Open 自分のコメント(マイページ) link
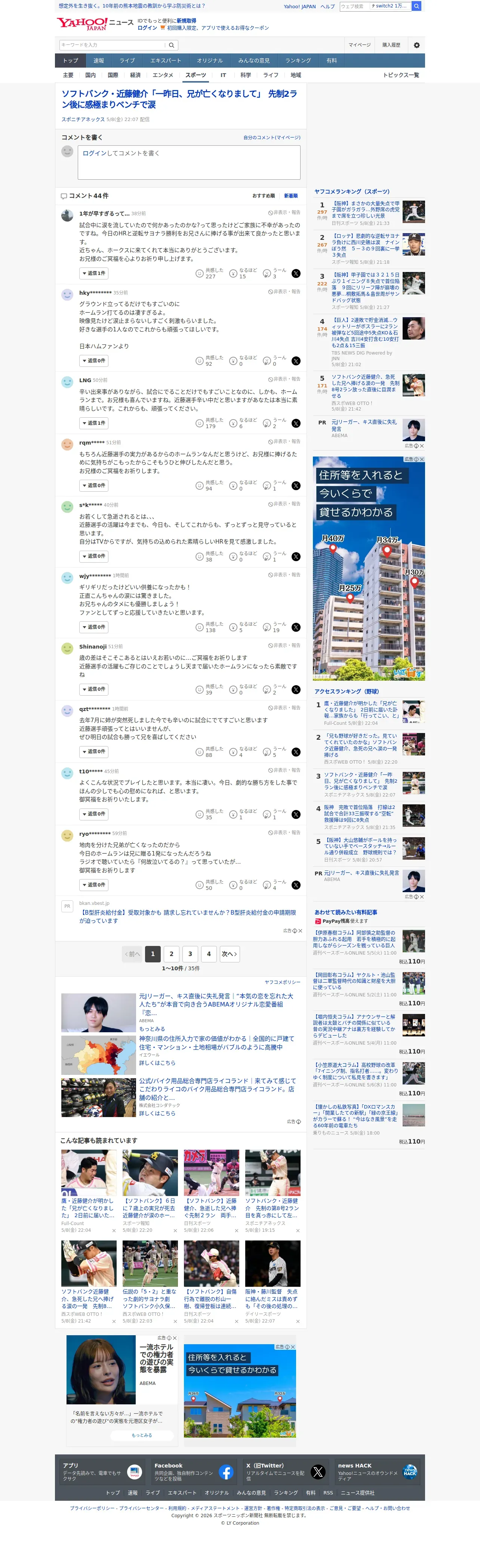 point(272,137)
